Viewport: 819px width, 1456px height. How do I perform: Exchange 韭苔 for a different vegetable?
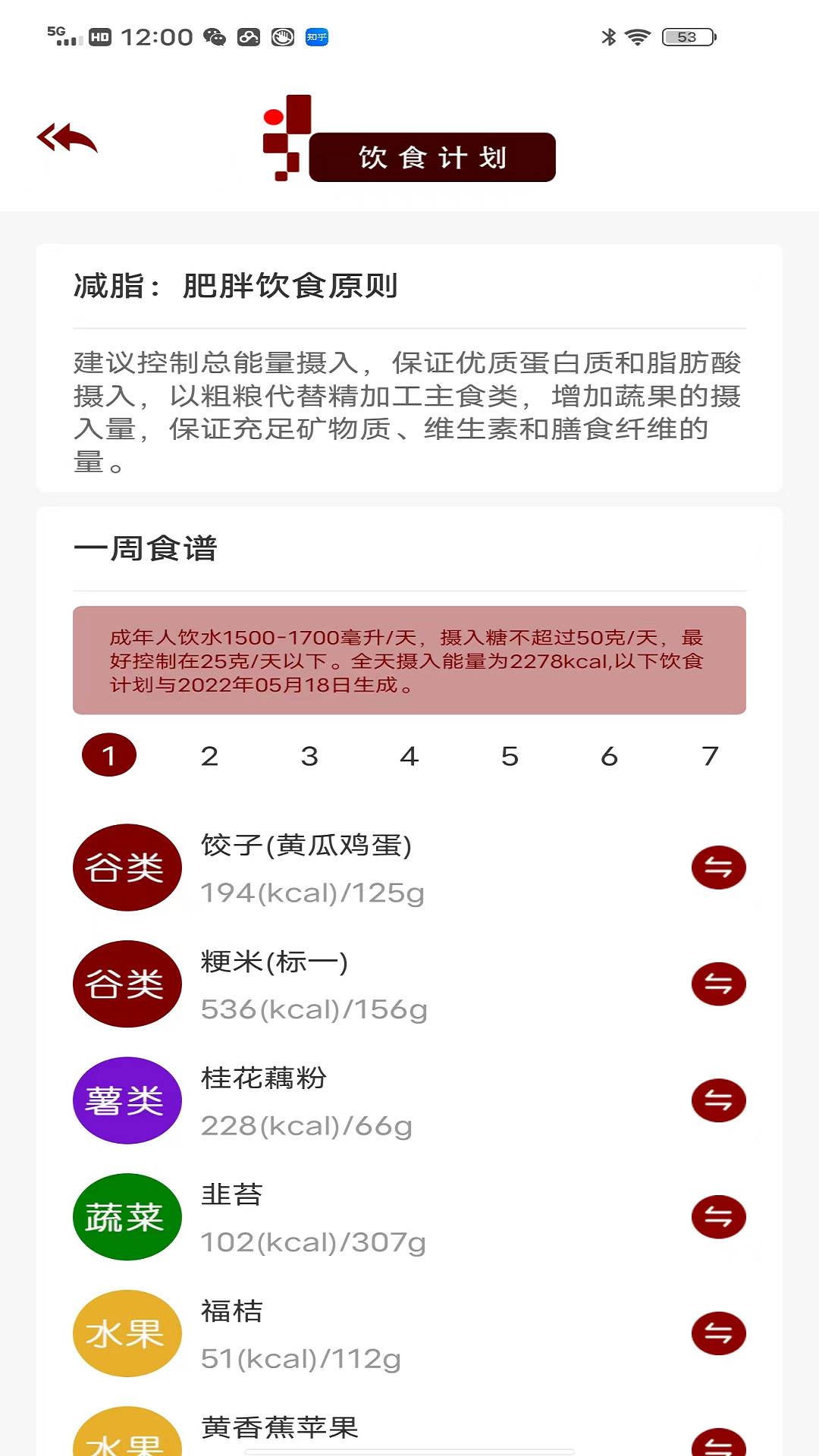click(718, 1217)
